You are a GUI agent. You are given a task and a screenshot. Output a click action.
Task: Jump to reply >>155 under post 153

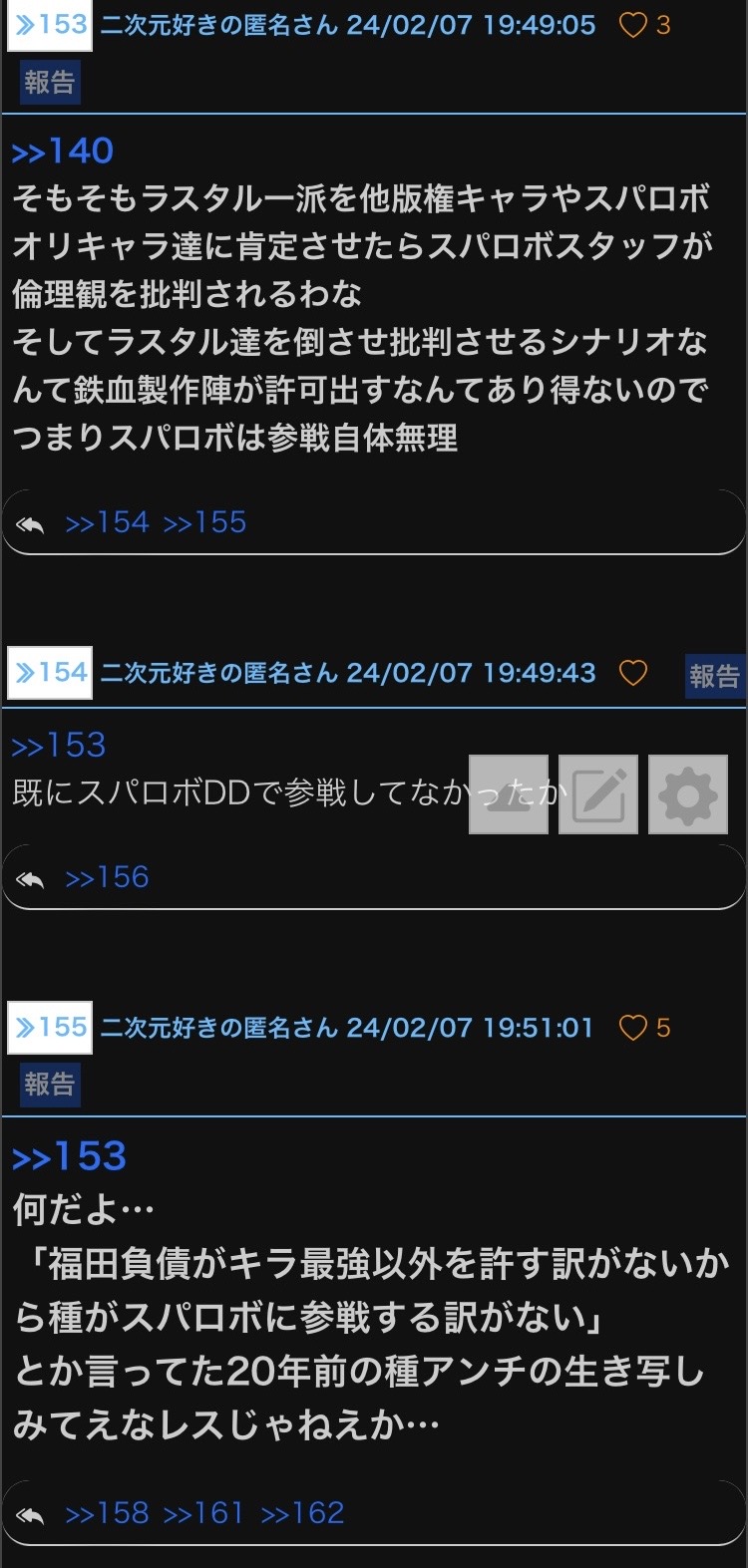(204, 522)
